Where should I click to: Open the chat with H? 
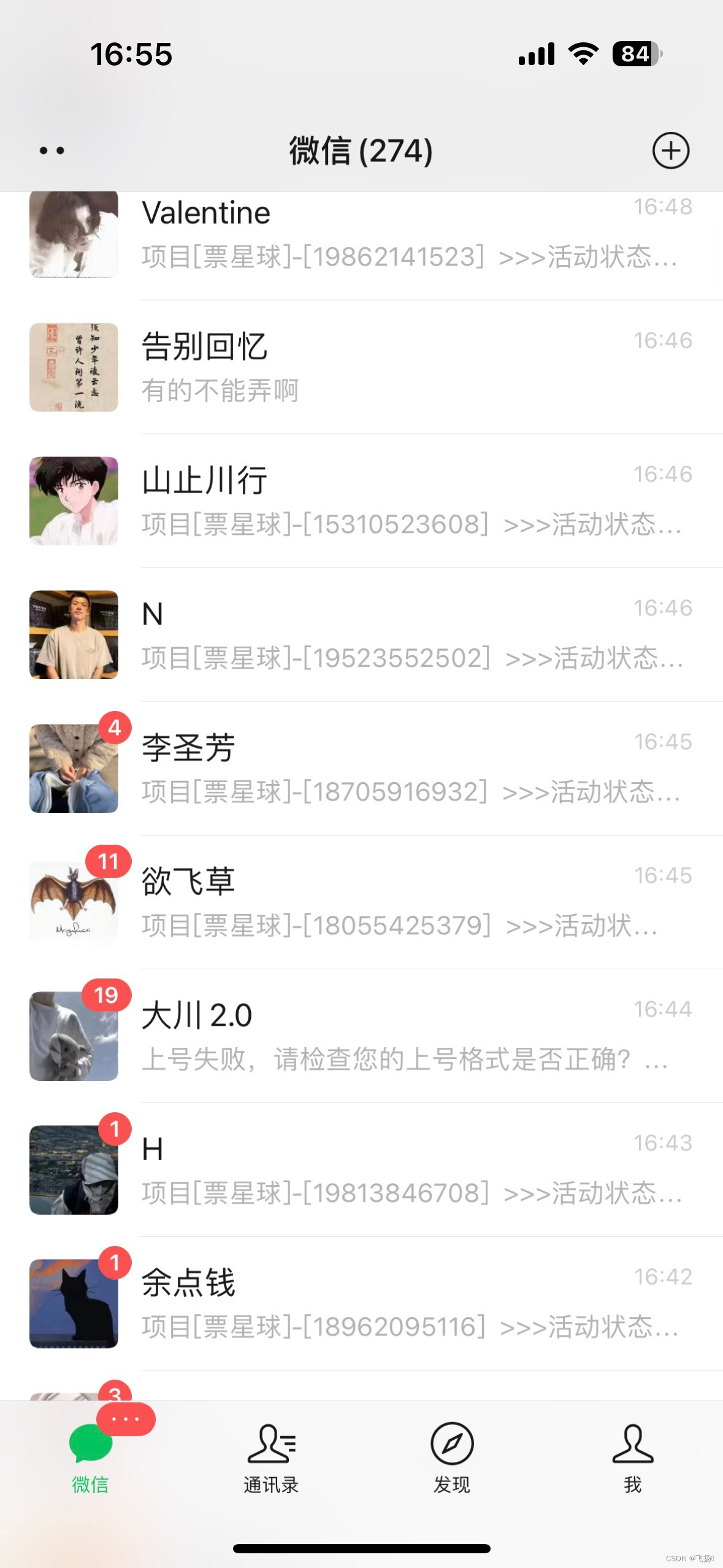(x=392, y=1170)
